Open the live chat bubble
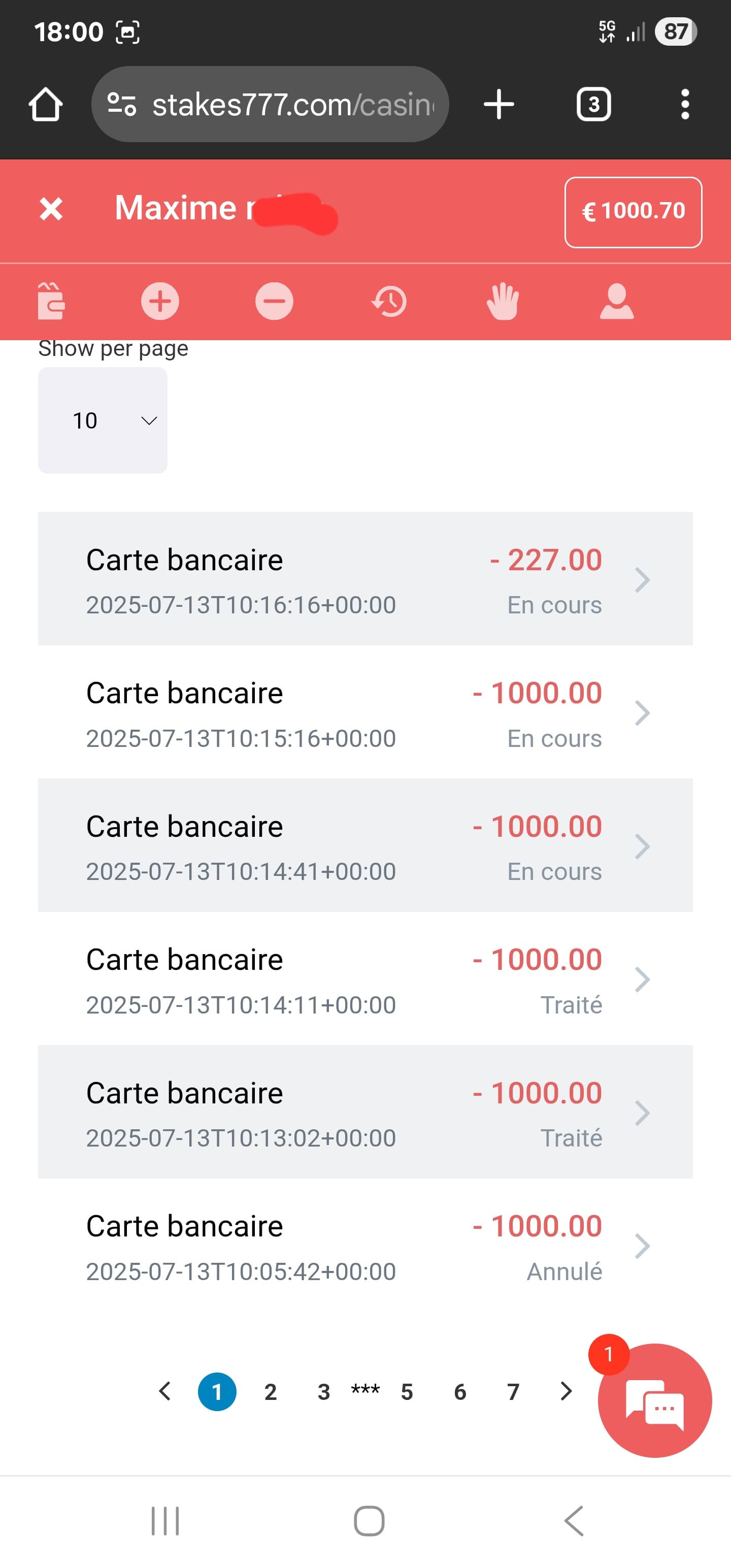 [655, 1400]
